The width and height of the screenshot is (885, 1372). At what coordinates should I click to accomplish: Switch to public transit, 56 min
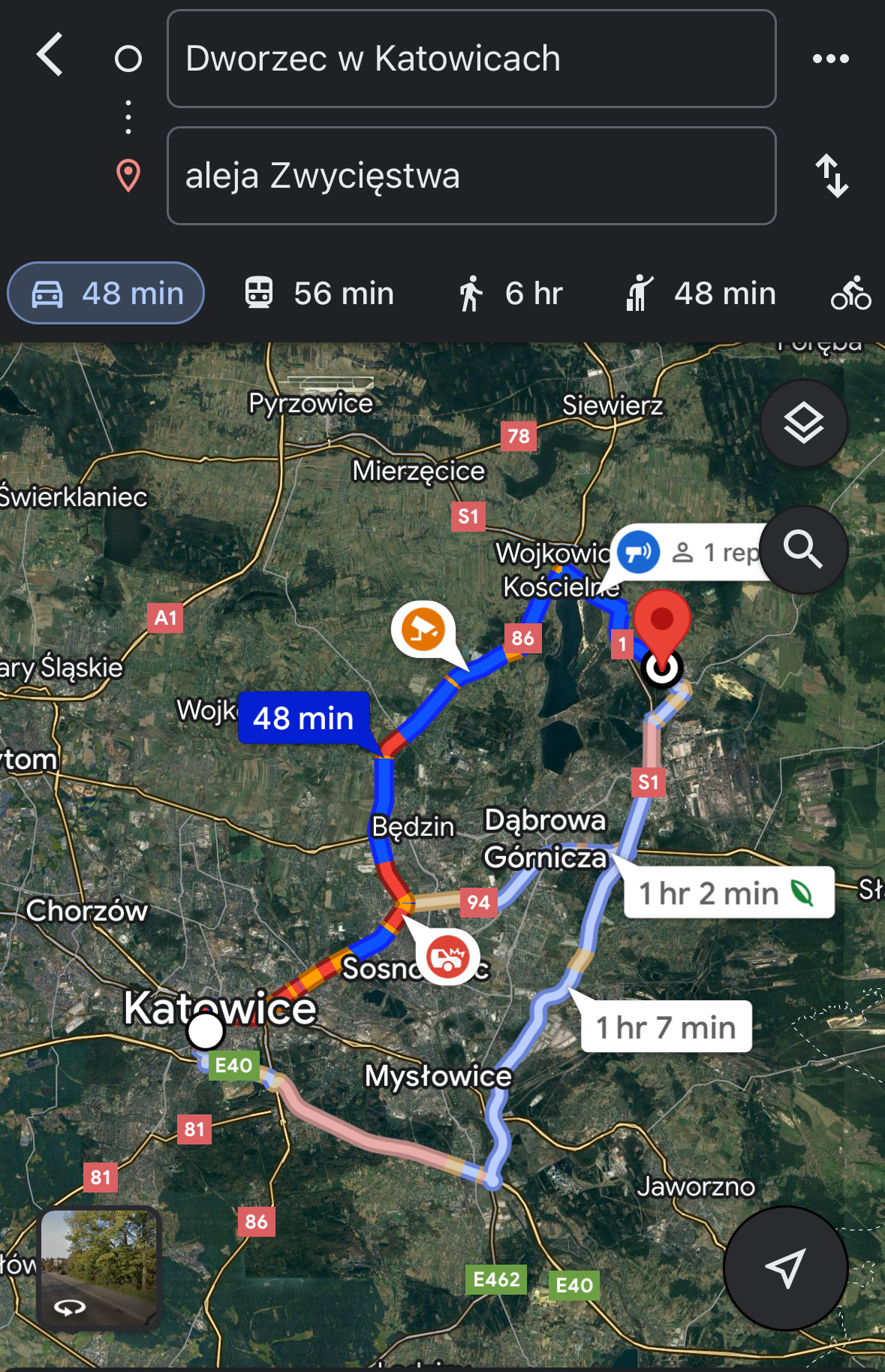319,294
